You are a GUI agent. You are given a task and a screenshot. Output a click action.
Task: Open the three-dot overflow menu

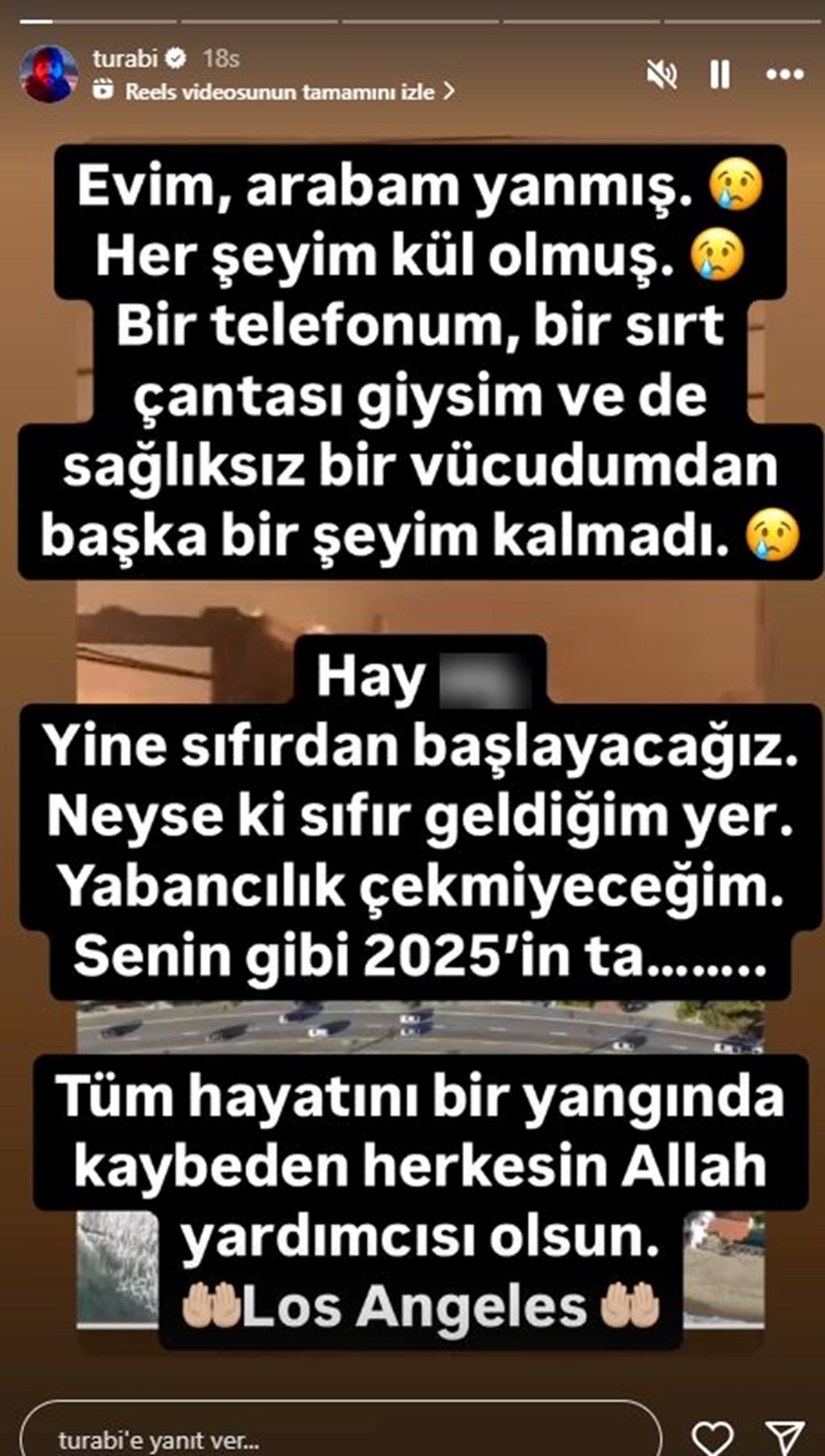(x=784, y=74)
